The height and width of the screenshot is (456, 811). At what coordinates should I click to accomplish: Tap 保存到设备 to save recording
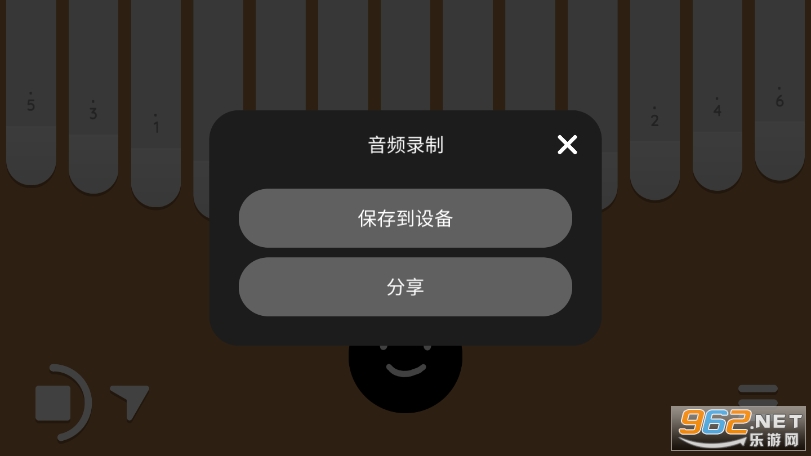(405, 218)
